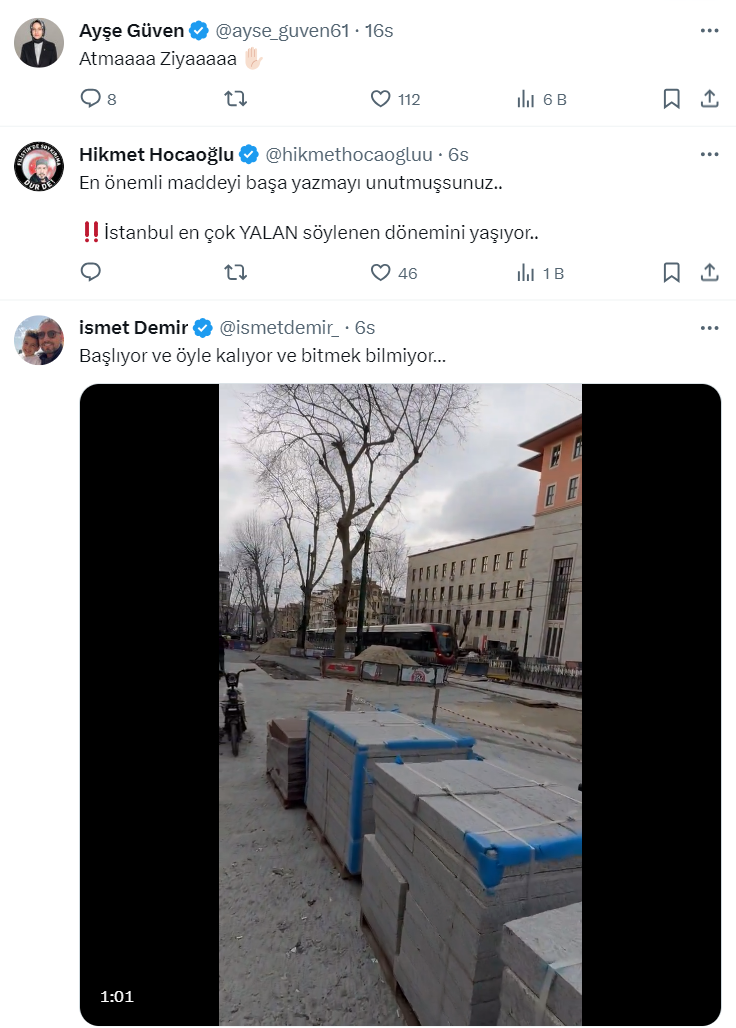Open Ayşe Güven's profile picture
The image size is (736, 1028).
pyautogui.click(x=39, y=44)
